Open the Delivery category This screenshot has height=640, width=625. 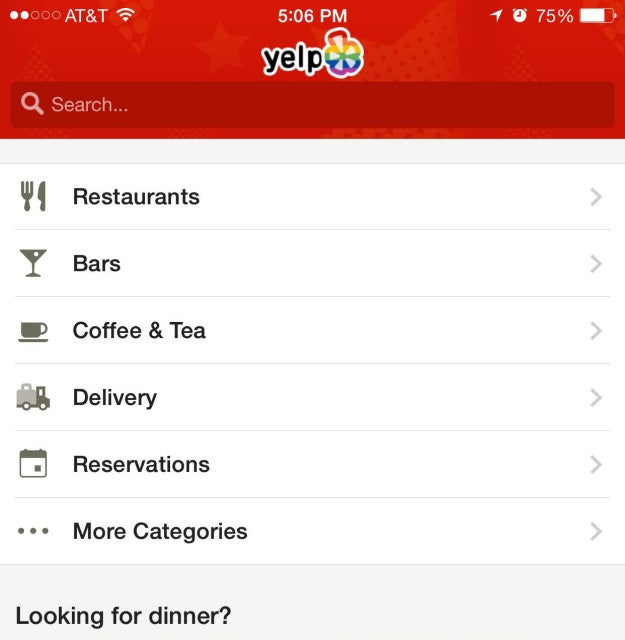point(312,398)
